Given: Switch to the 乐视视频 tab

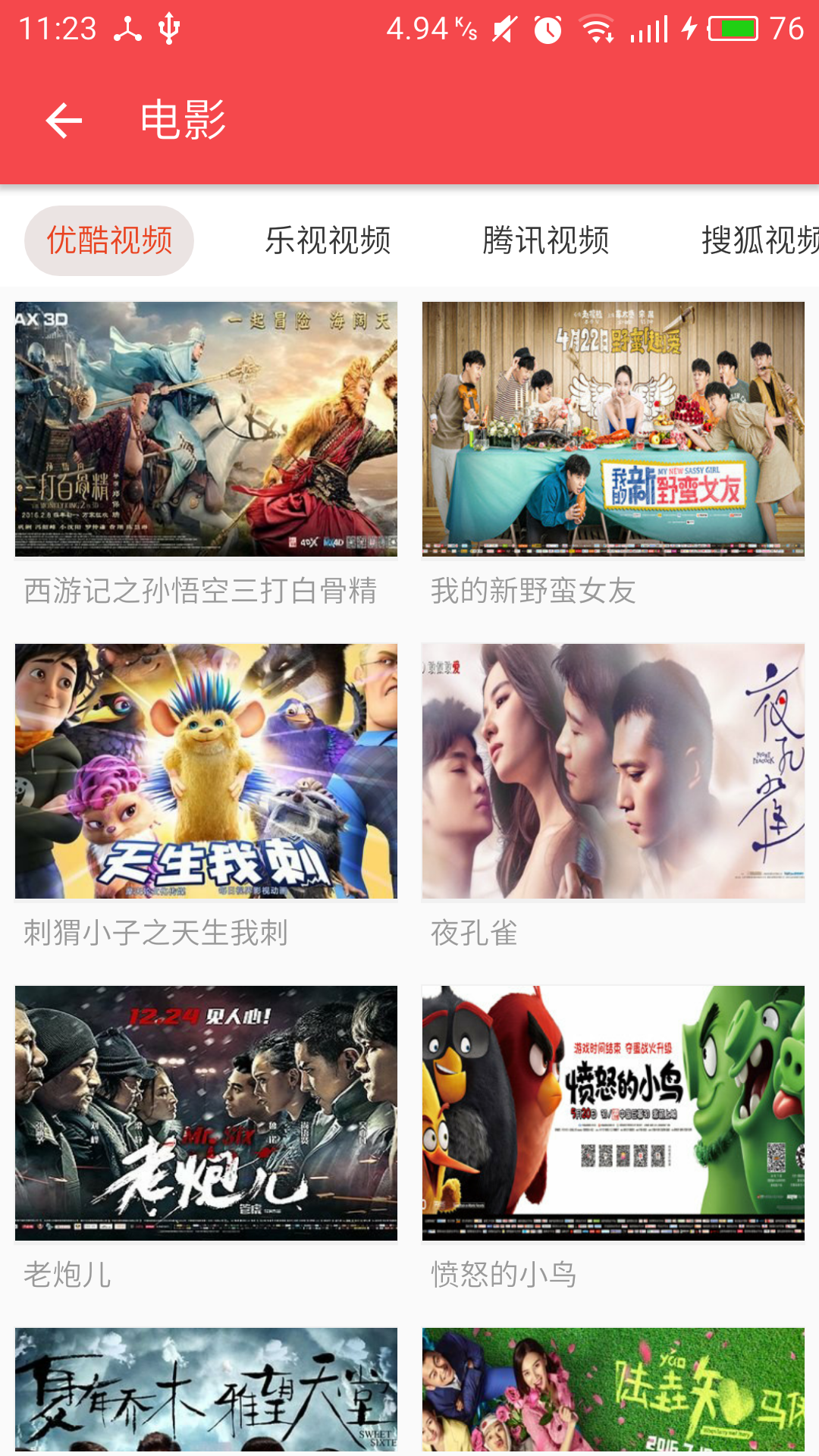Looking at the screenshot, I should (x=328, y=240).
